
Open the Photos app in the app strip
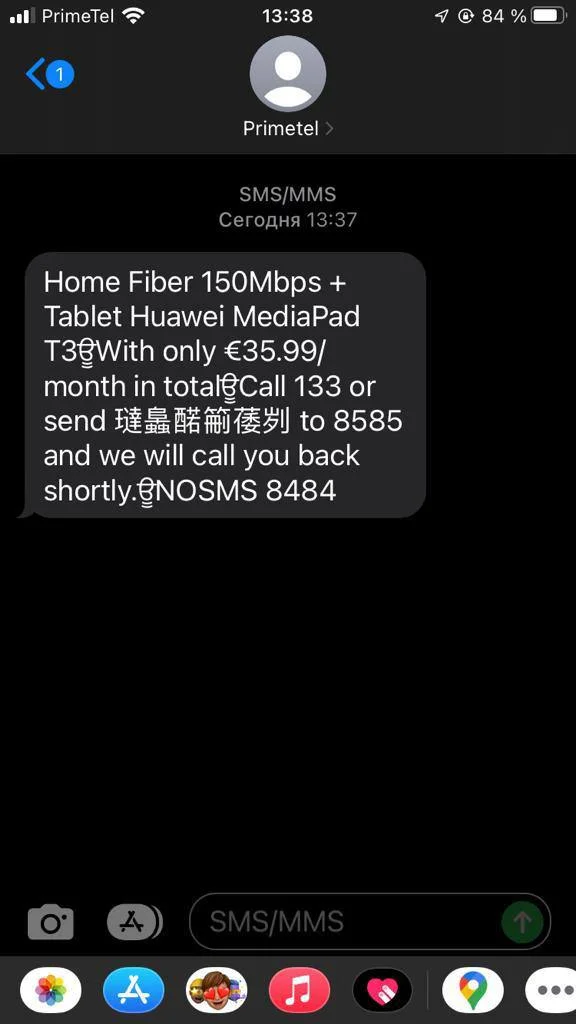51,990
